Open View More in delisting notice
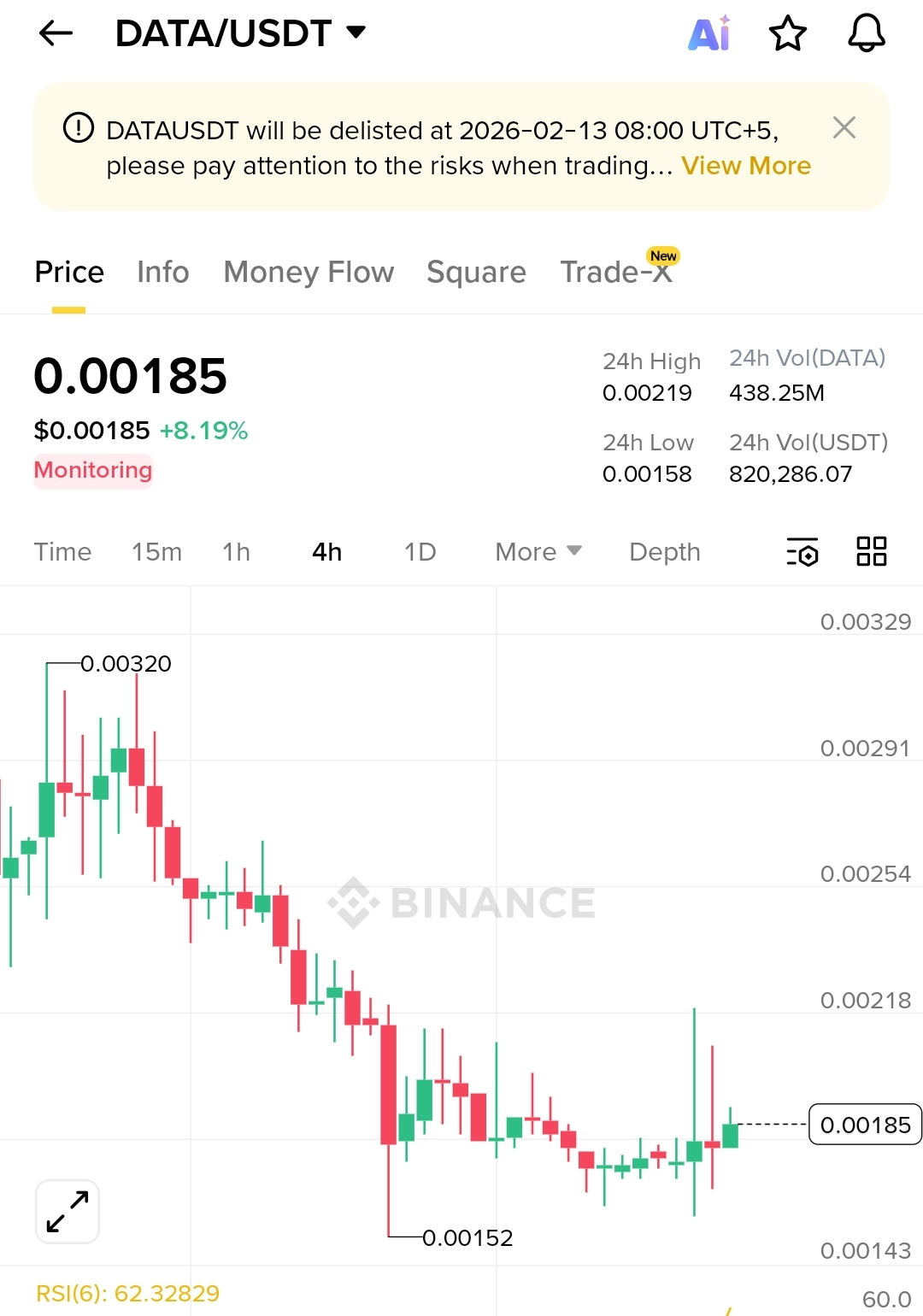Screen dimensions: 923x1316 point(745,166)
